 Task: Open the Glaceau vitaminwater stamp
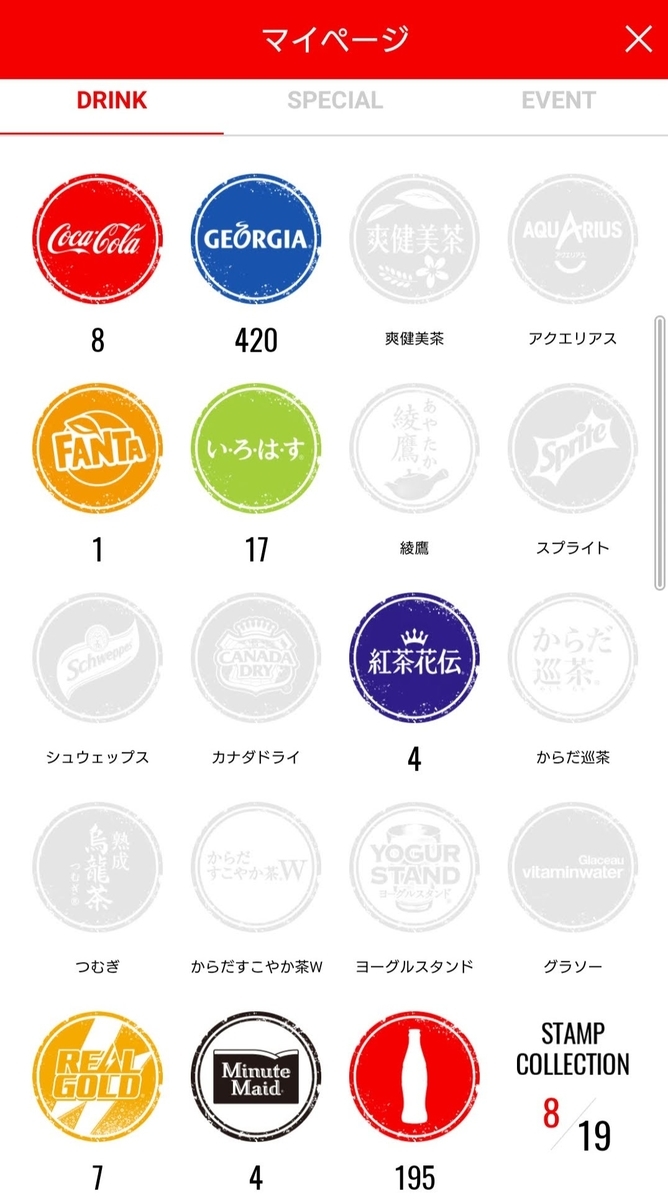point(573,867)
